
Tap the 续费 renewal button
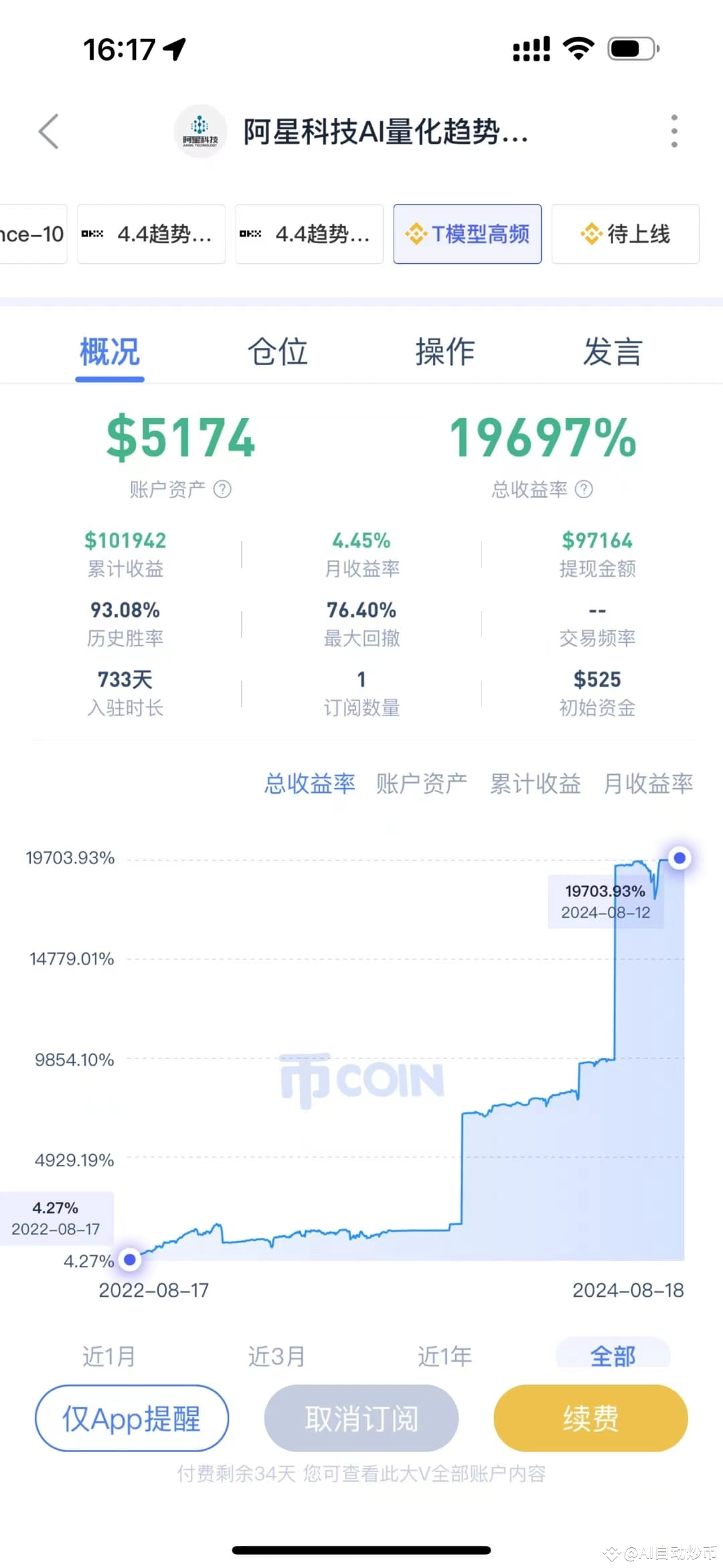[590, 1418]
